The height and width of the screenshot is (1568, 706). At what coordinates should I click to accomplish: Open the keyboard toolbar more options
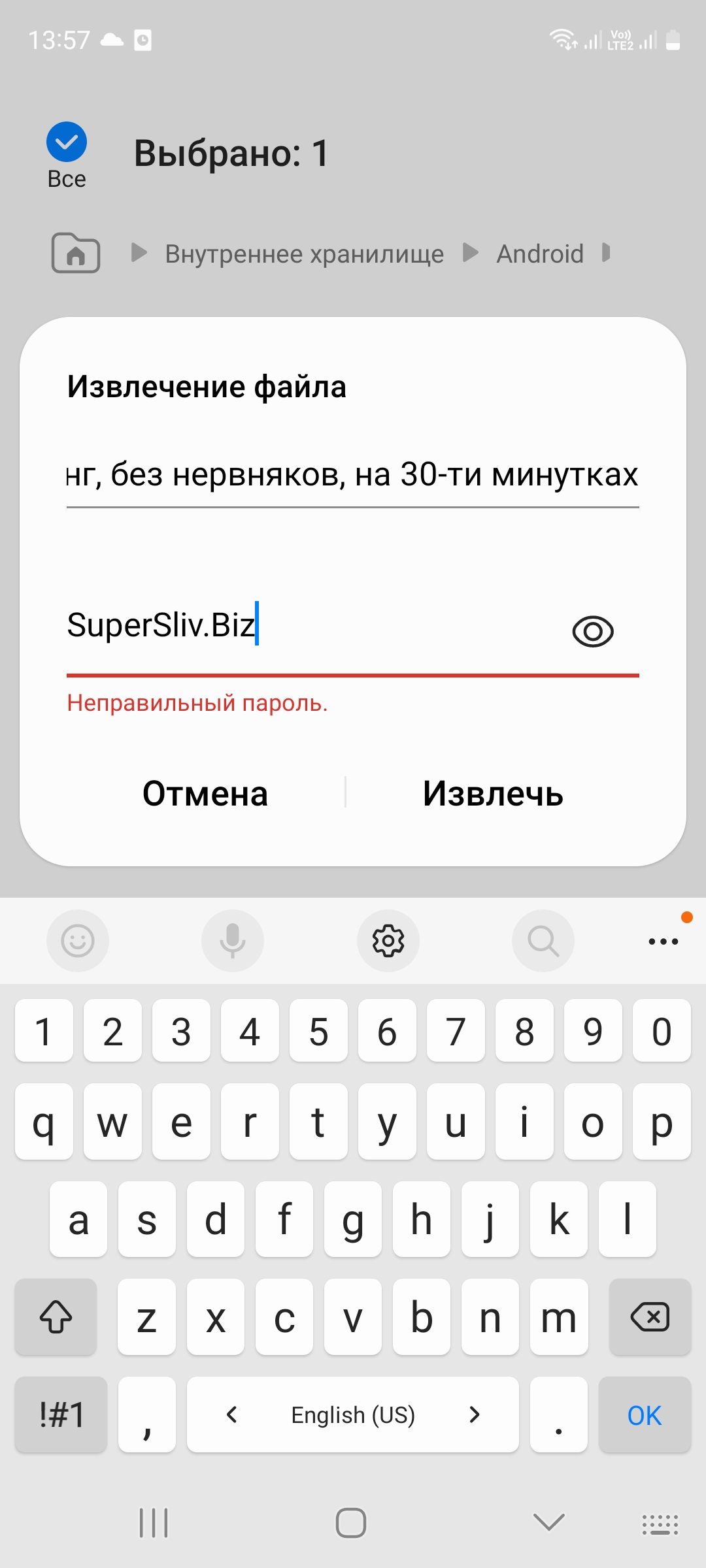tap(664, 941)
